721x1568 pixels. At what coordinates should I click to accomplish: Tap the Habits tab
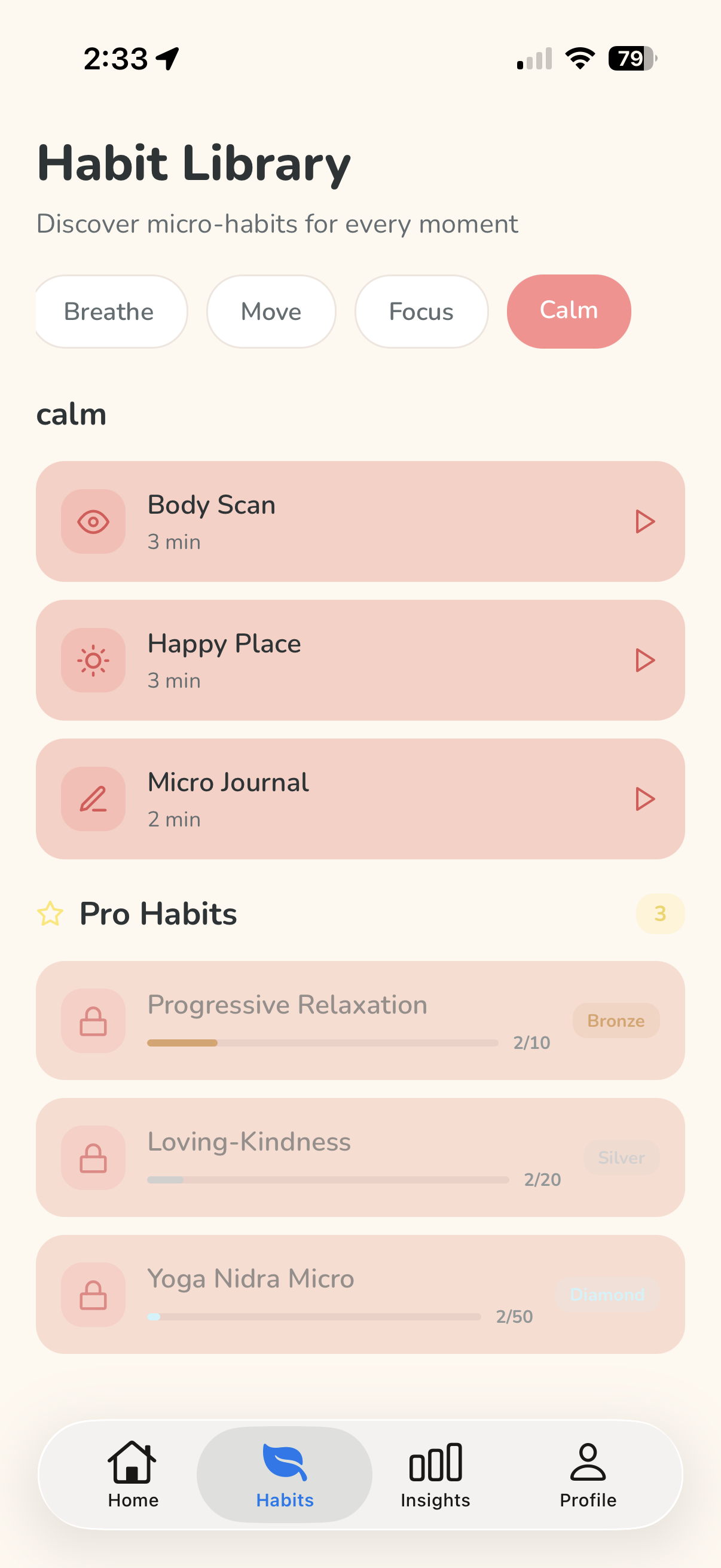pos(285,1474)
